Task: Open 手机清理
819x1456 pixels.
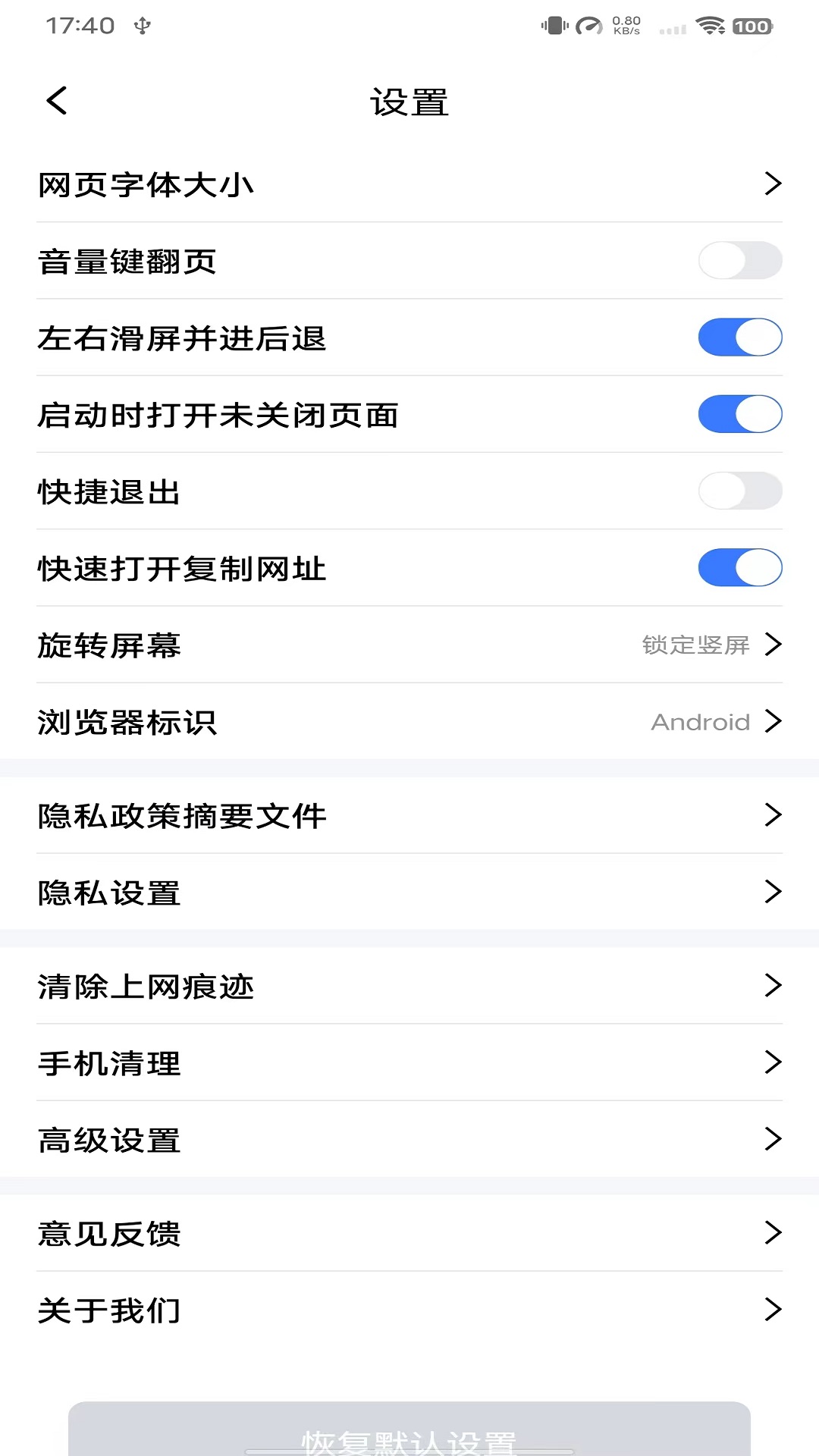Action: tap(409, 1062)
